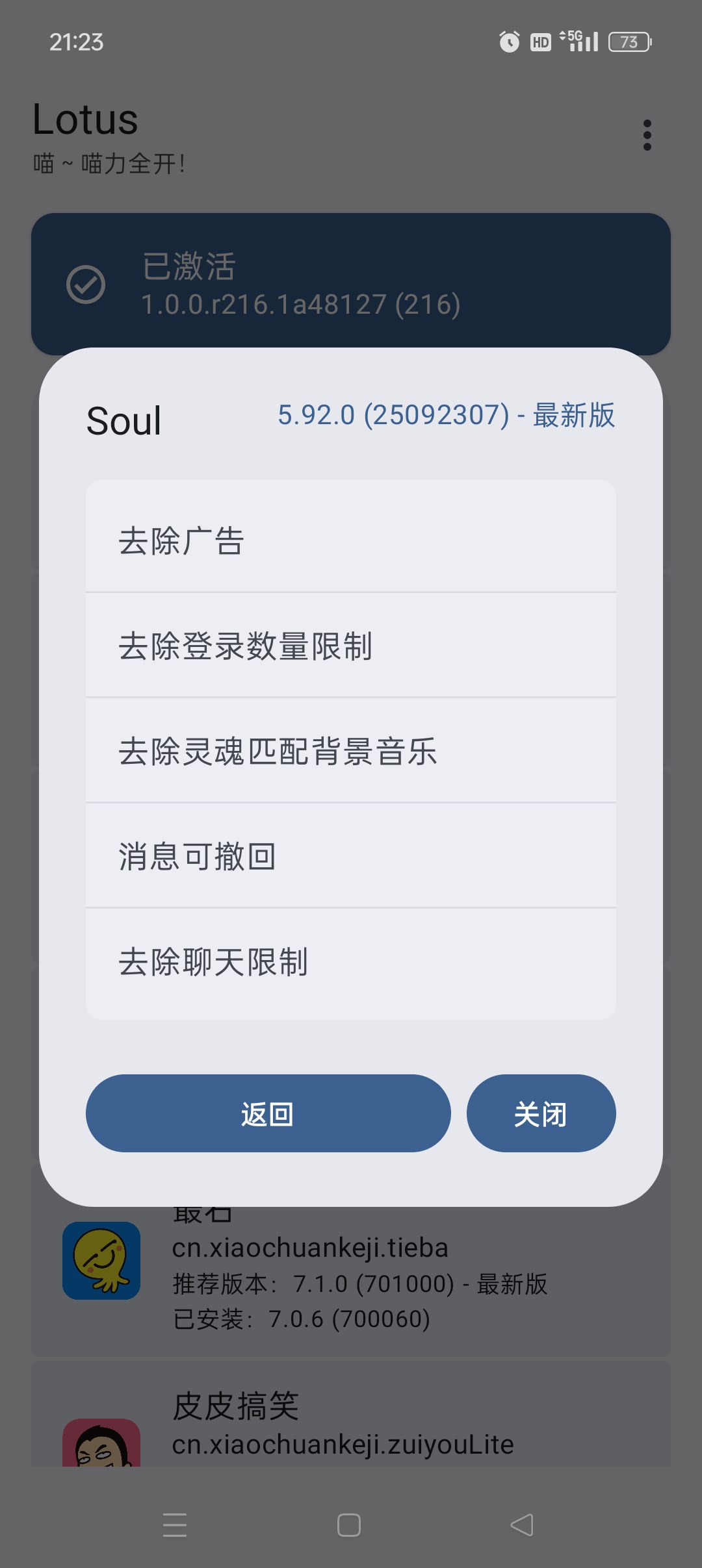The height and width of the screenshot is (1568, 702).
Task: Tap the battery indicator
Action: point(626,42)
